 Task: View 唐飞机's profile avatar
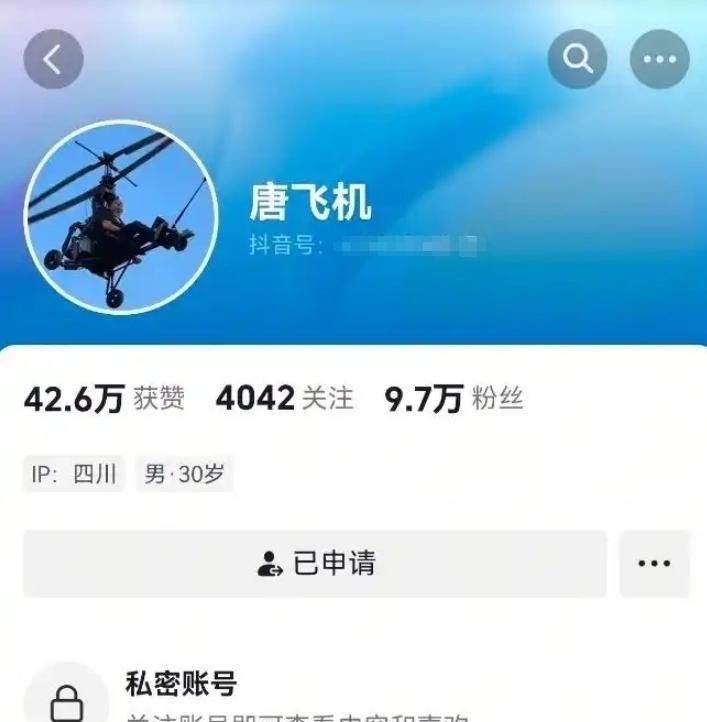tap(121, 217)
